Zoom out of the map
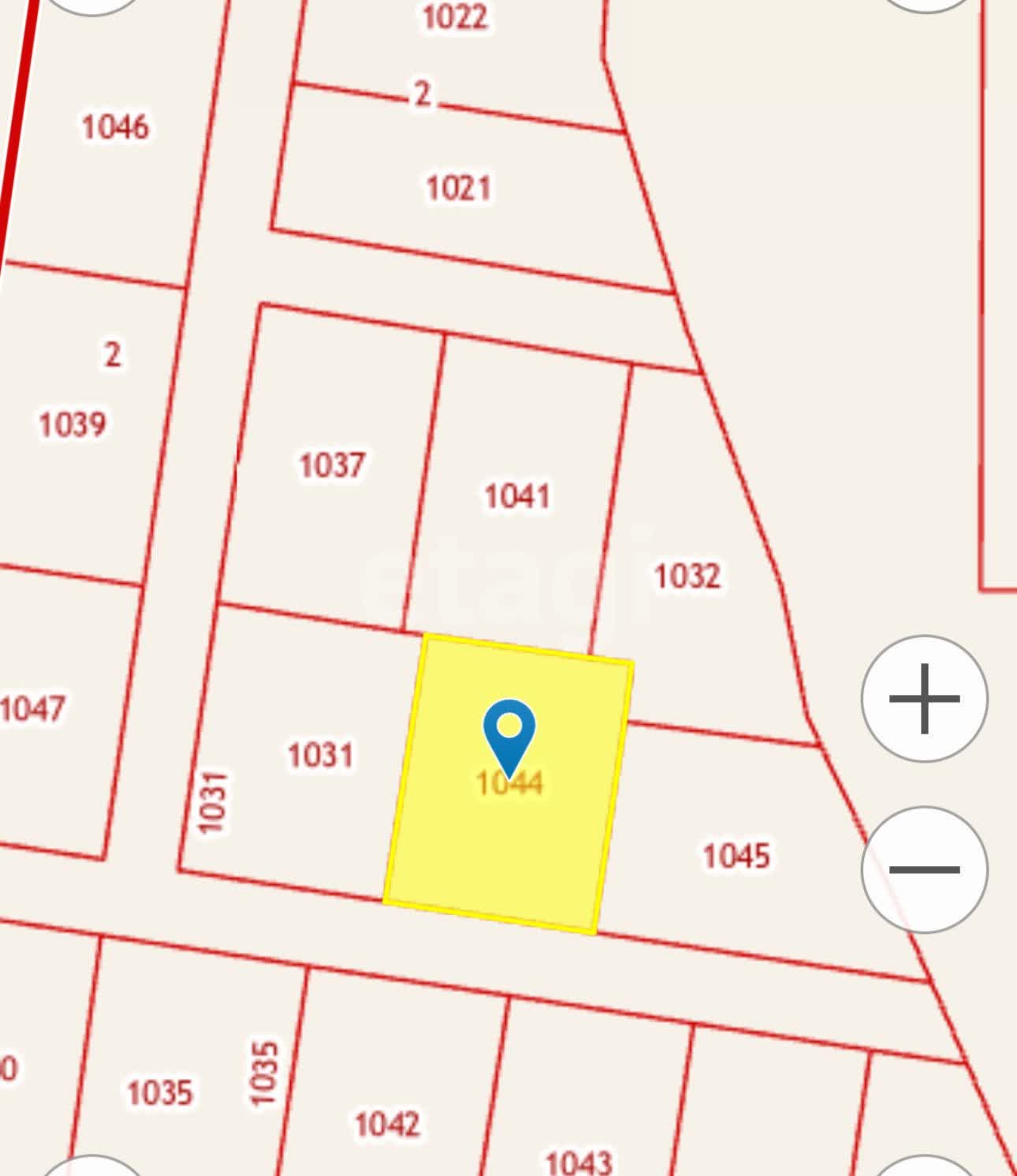The width and height of the screenshot is (1017, 1176). pyautogui.click(x=924, y=870)
